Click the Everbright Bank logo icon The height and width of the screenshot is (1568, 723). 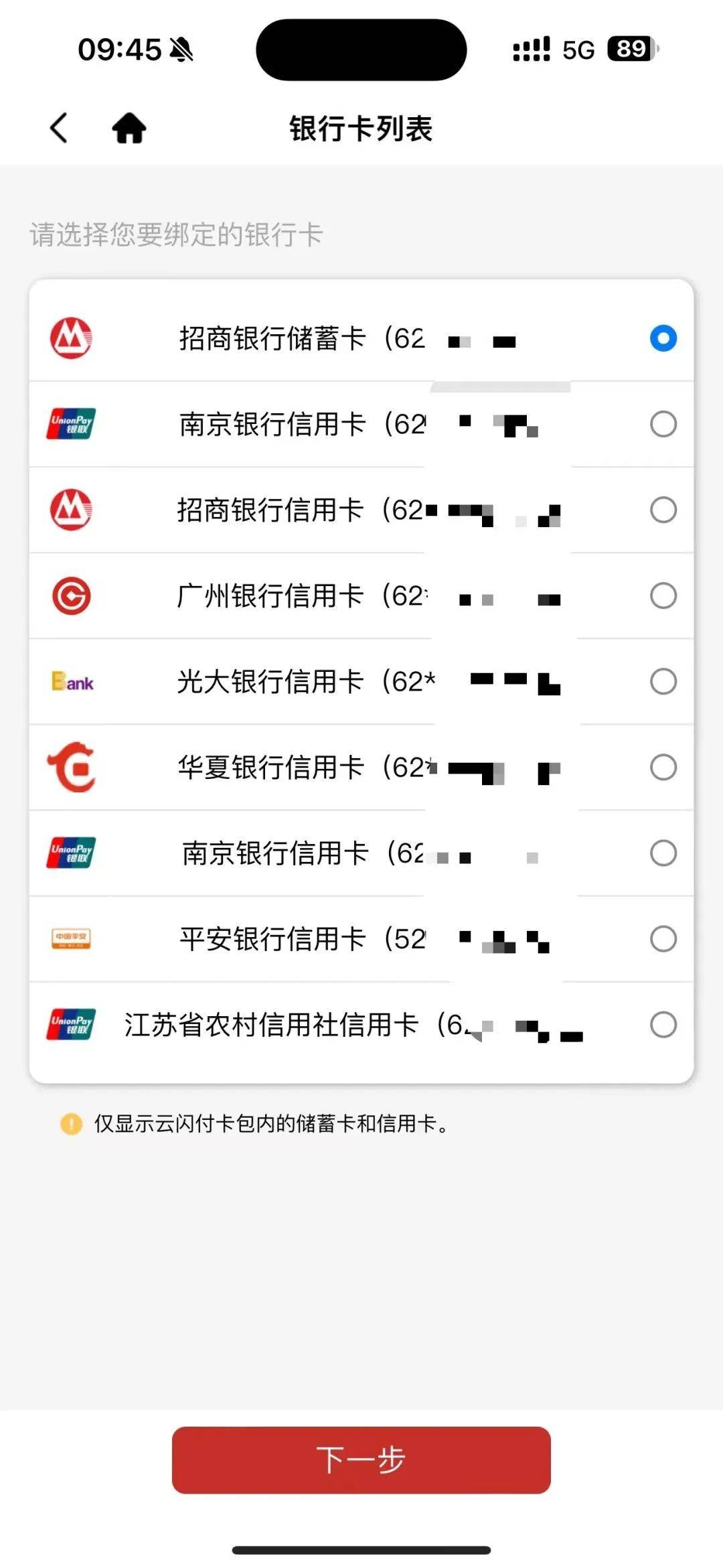(72, 682)
